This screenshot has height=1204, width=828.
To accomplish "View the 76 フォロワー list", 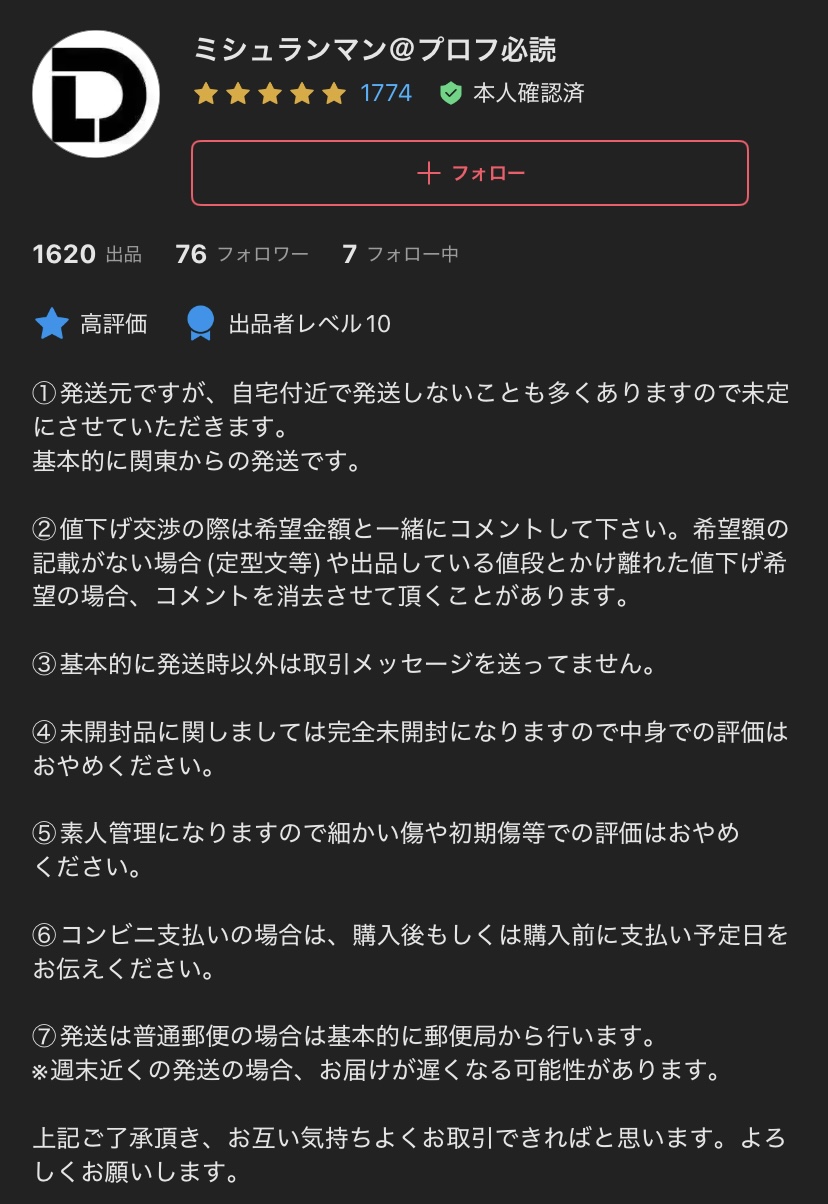I will point(241,254).
